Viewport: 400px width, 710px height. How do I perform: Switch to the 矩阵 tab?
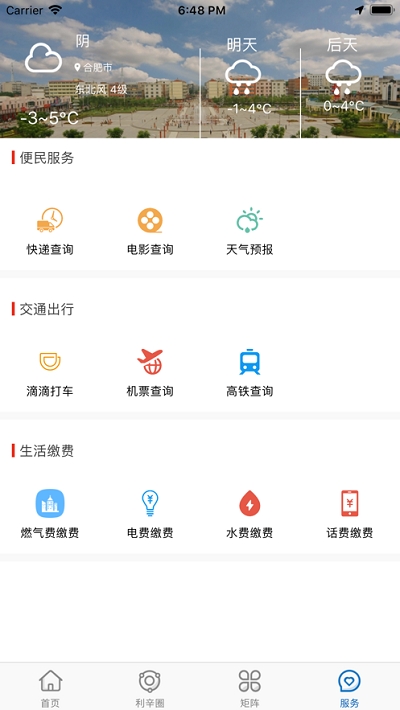point(250,688)
